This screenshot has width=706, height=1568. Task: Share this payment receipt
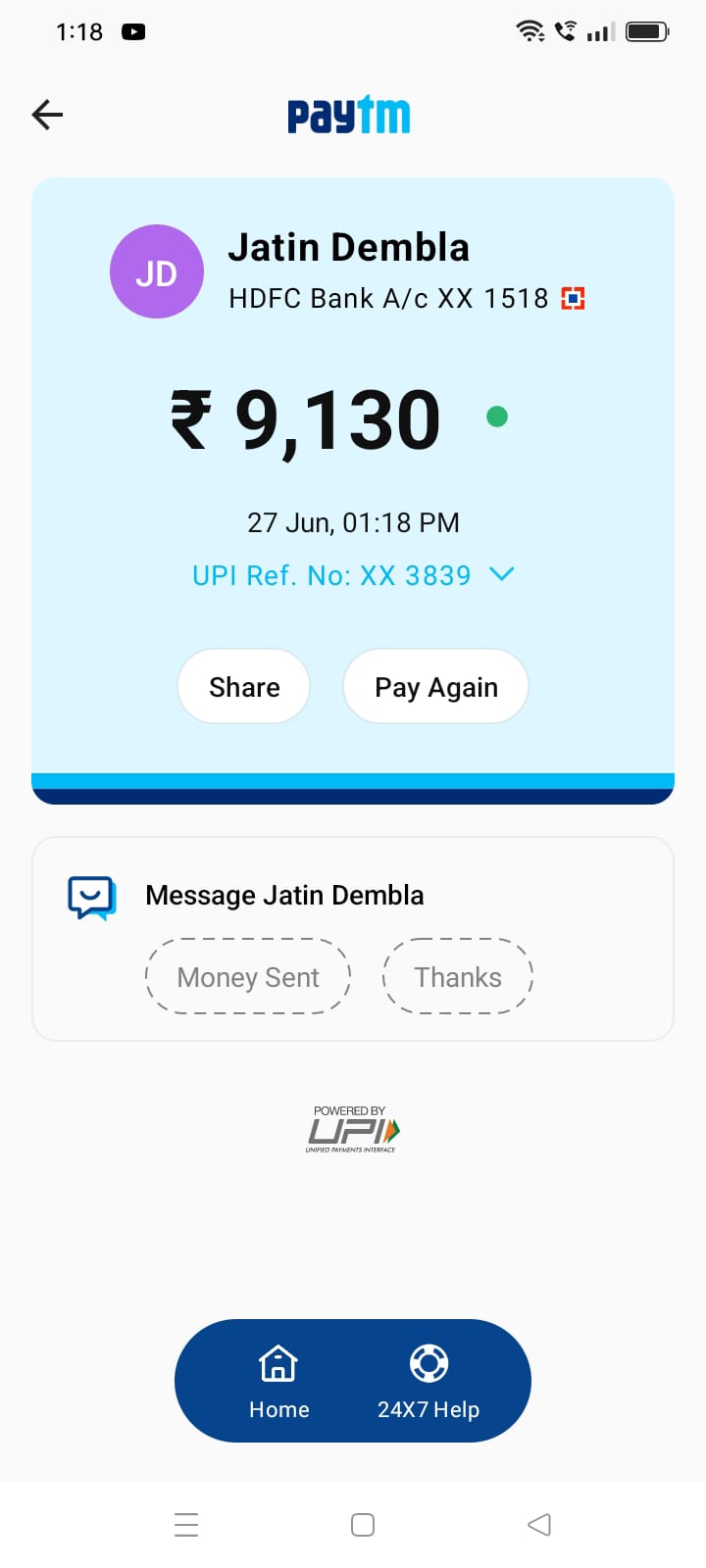(x=244, y=687)
